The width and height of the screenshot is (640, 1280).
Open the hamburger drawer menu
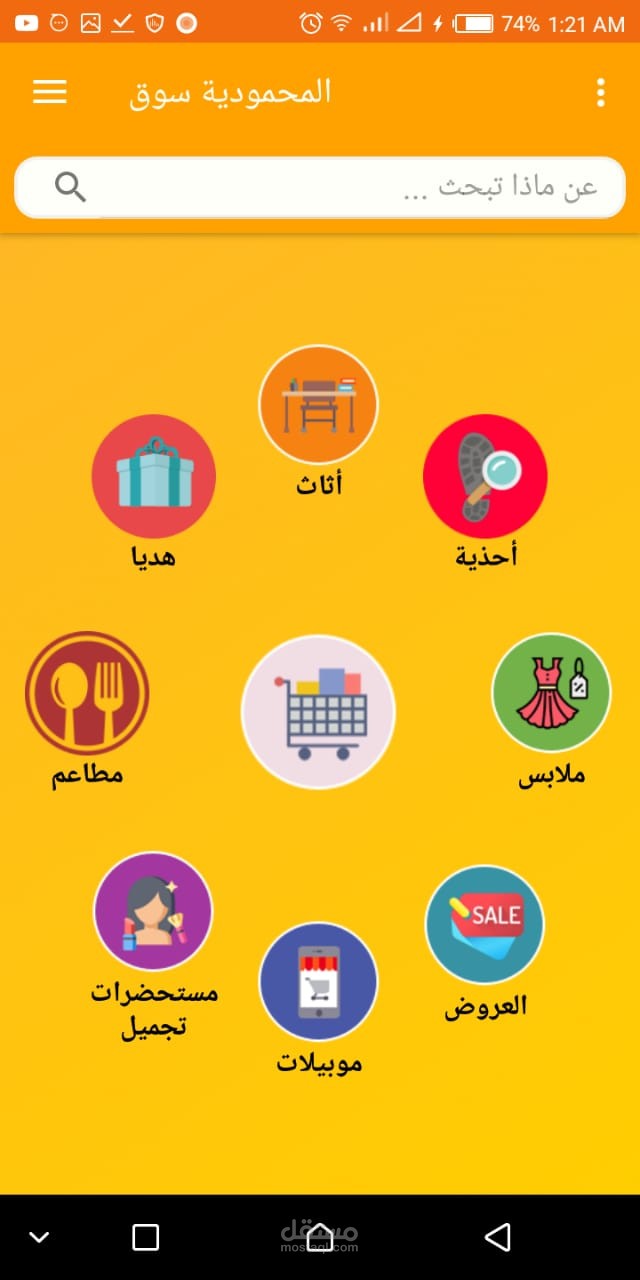pos(50,93)
